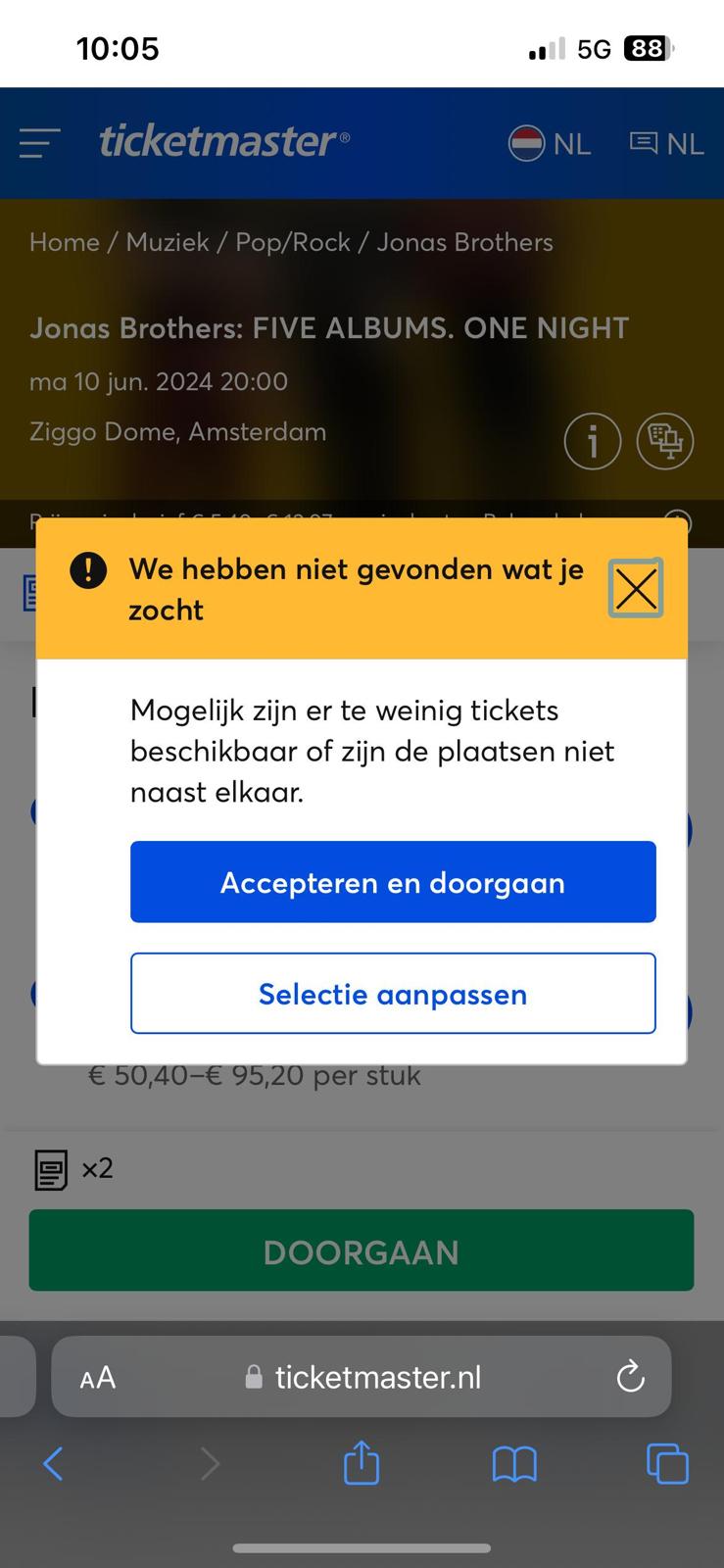Reload the page in Safari
The image size is (724, 1568).
pos(630,1377)
